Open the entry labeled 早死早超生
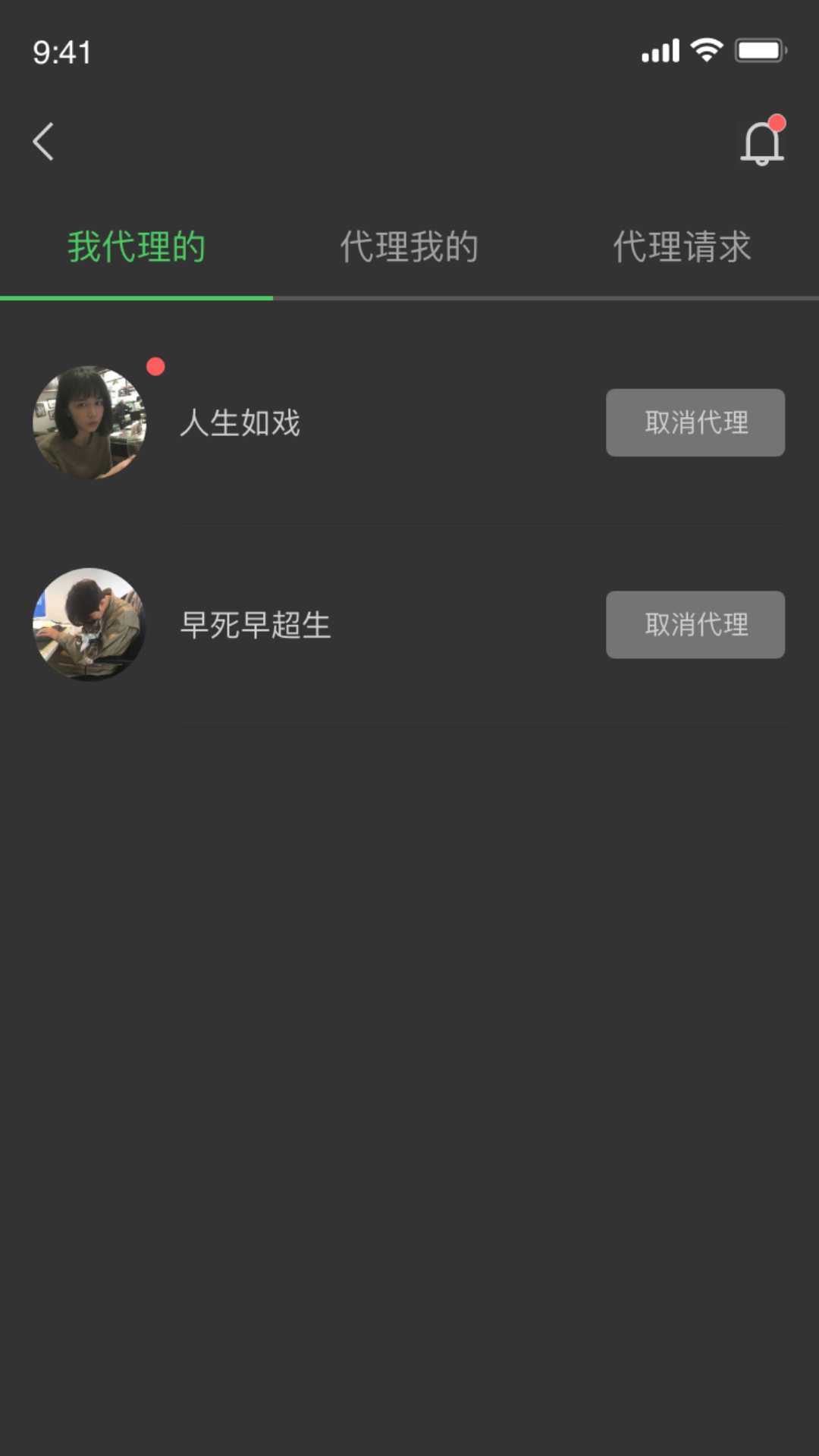 [256, 626]
